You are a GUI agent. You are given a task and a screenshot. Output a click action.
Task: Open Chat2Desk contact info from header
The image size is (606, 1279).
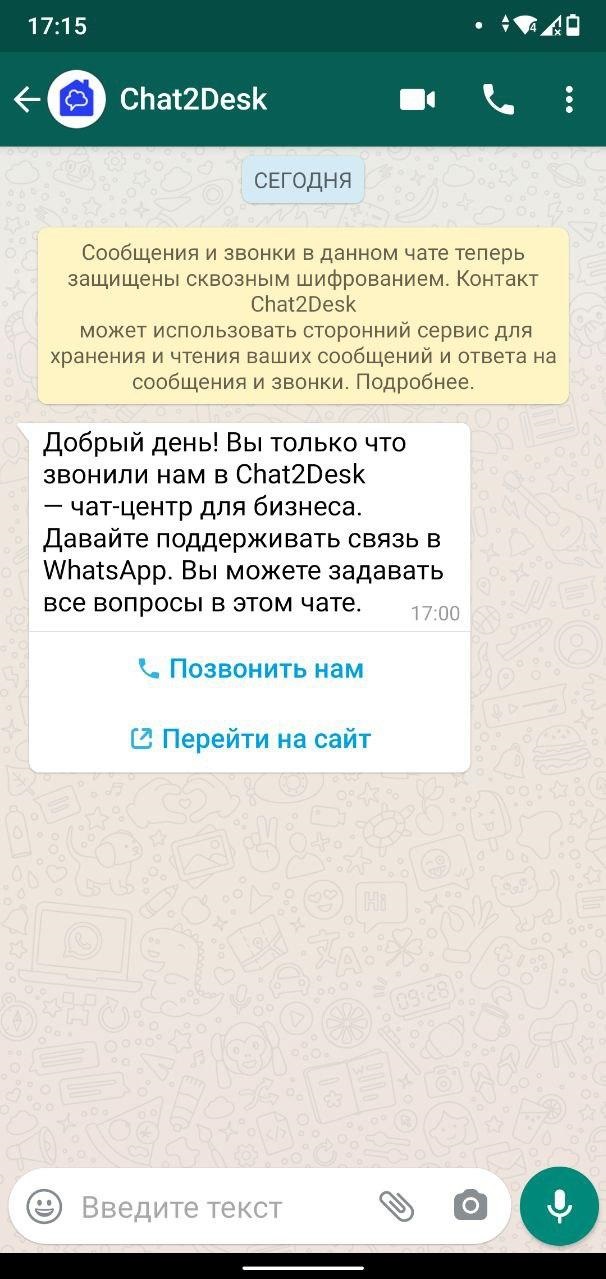pos(193,99)
